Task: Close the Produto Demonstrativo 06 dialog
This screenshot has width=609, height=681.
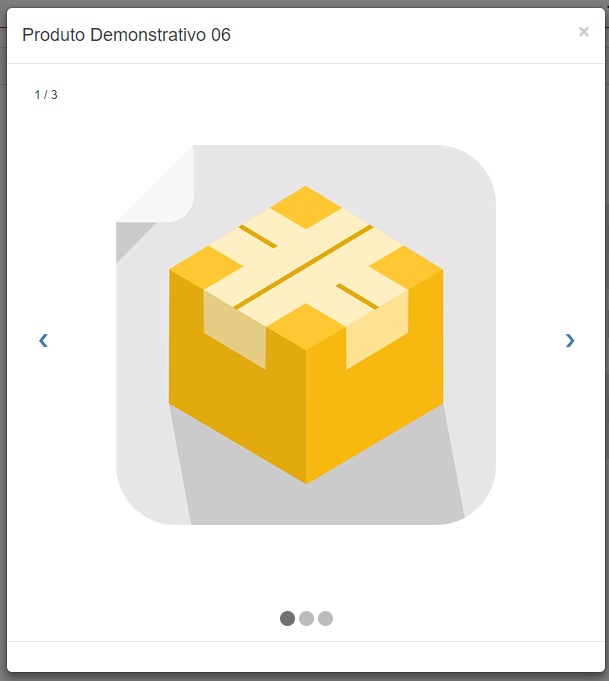Action: tap(584, 32)
